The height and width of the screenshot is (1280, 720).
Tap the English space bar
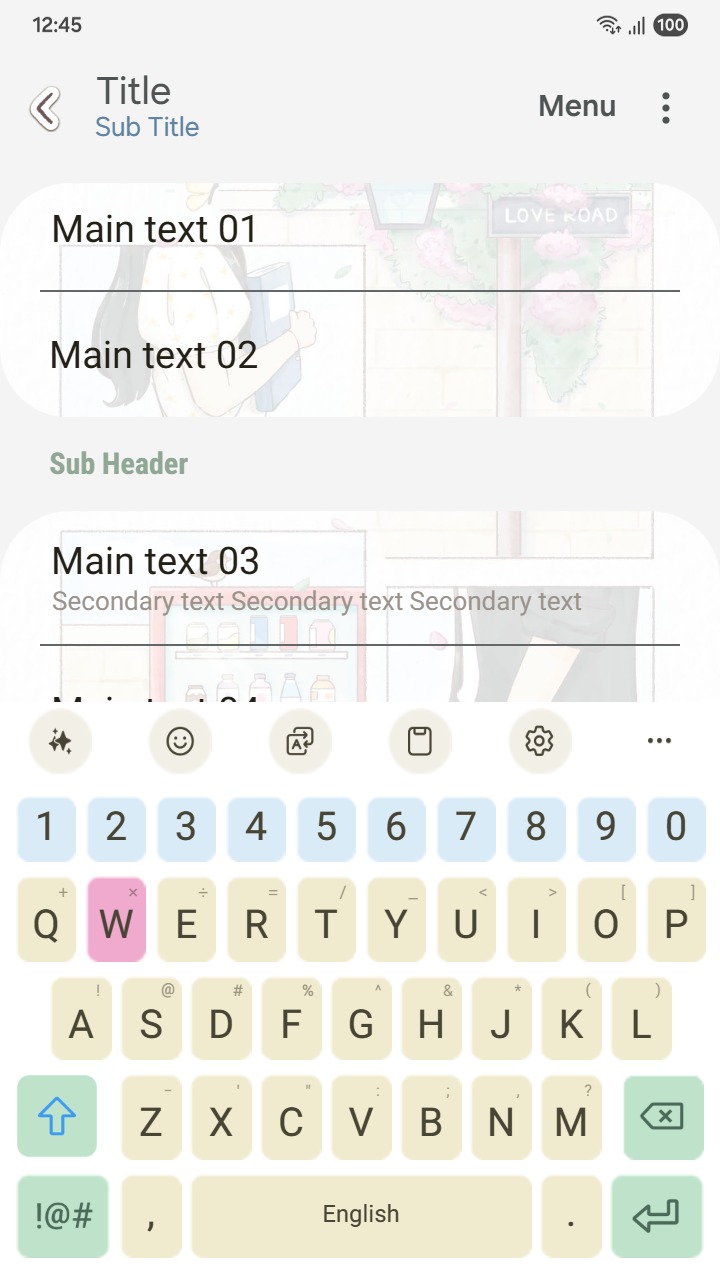361,1216
